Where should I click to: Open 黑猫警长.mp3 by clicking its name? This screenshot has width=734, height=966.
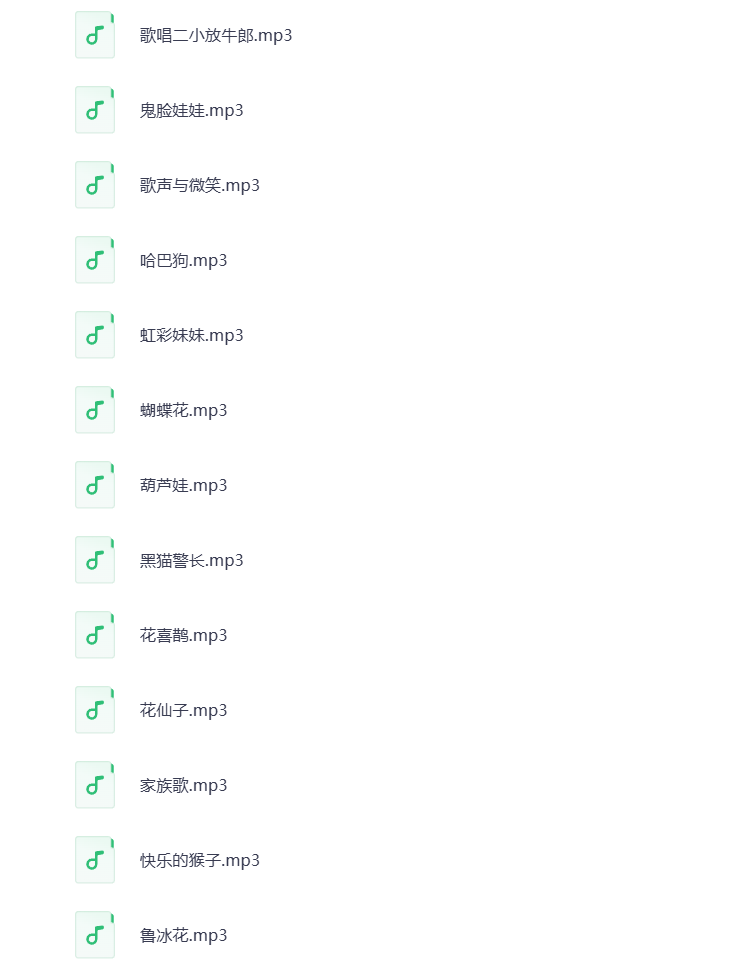point(193,560)
